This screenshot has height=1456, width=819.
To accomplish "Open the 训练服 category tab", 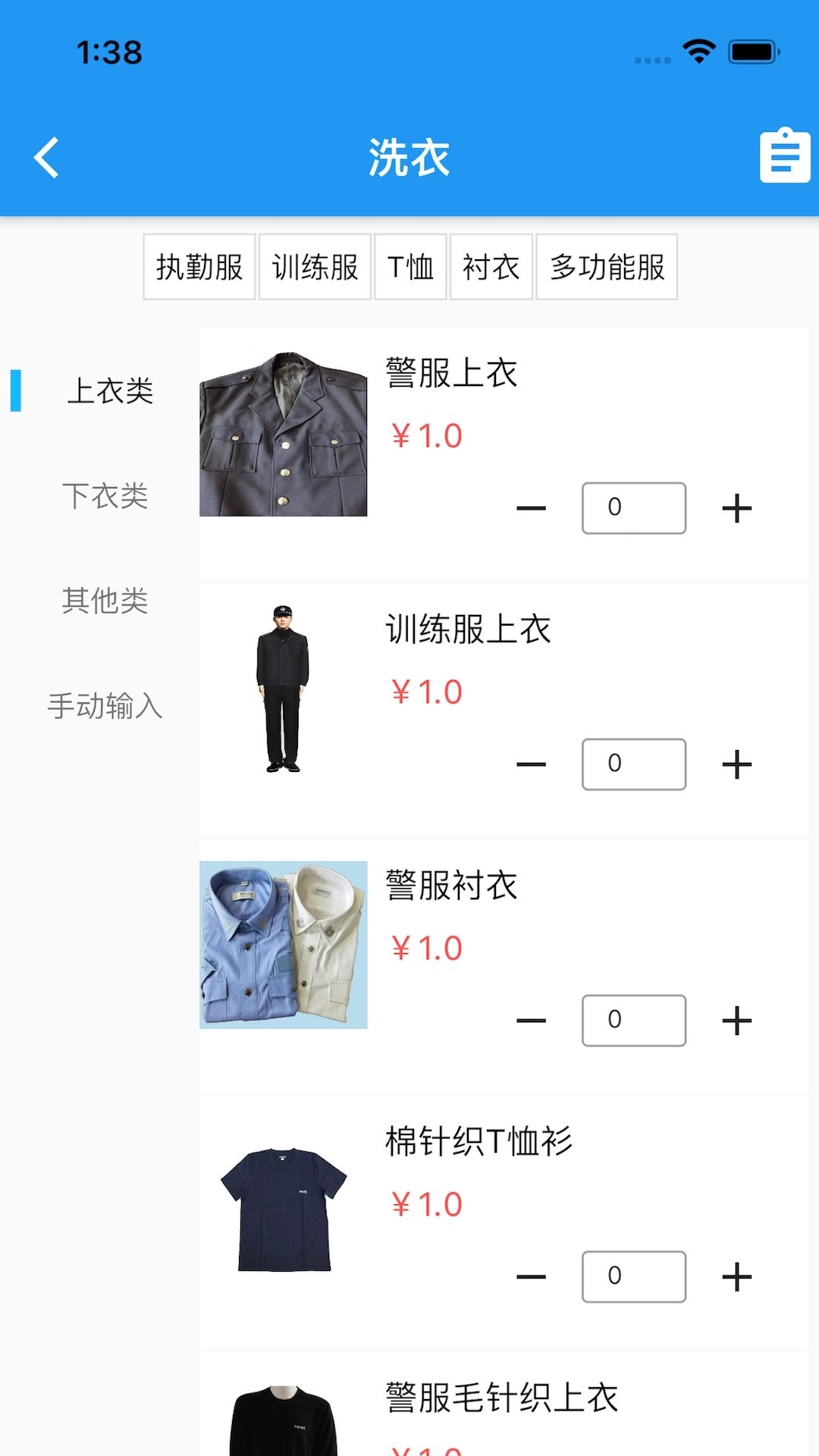I will (x=315, y=267).
